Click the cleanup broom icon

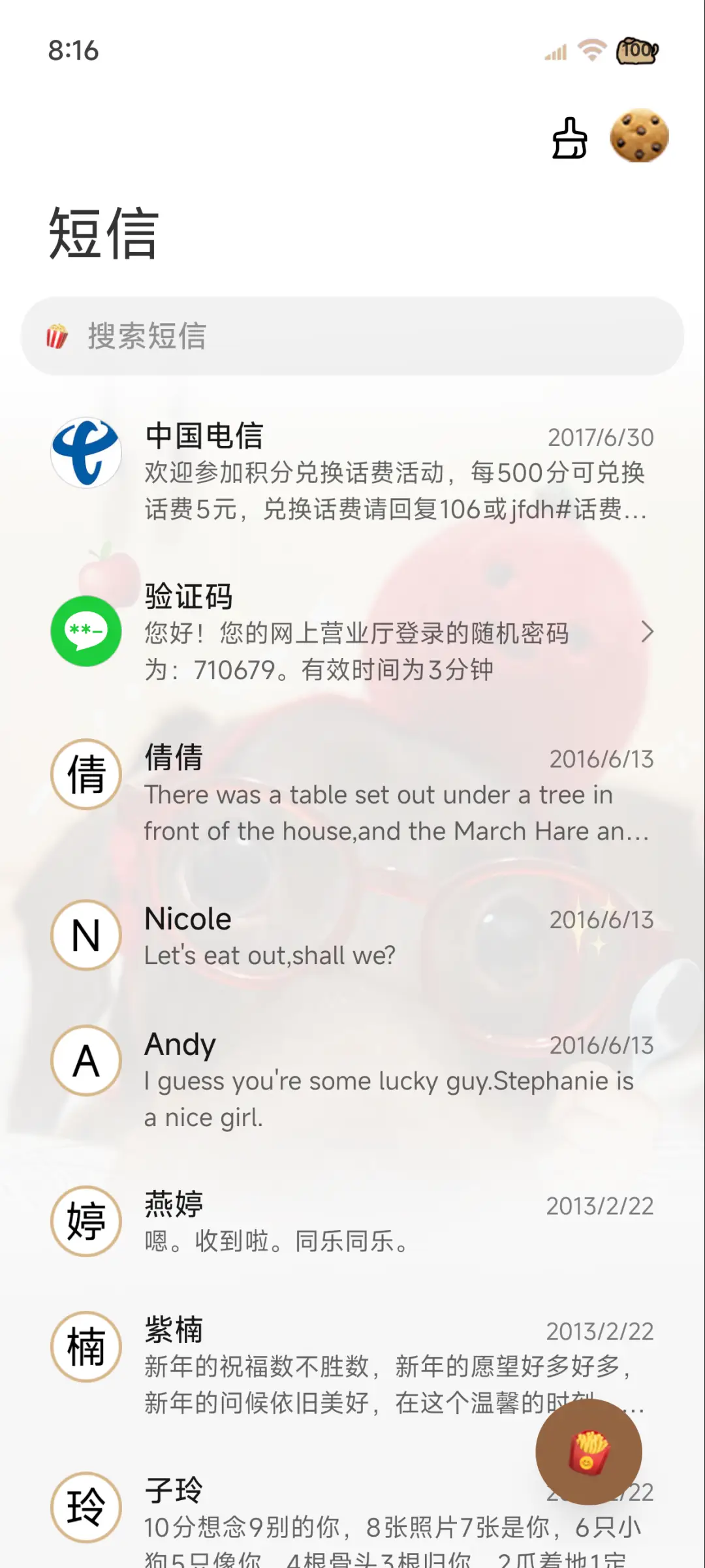569,138
